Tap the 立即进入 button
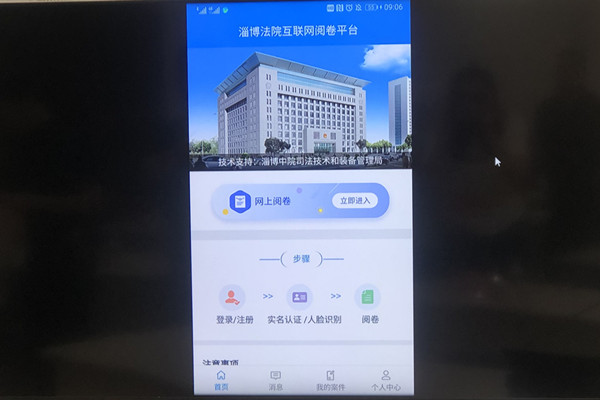Screen dimensions: 600x400 354,201
